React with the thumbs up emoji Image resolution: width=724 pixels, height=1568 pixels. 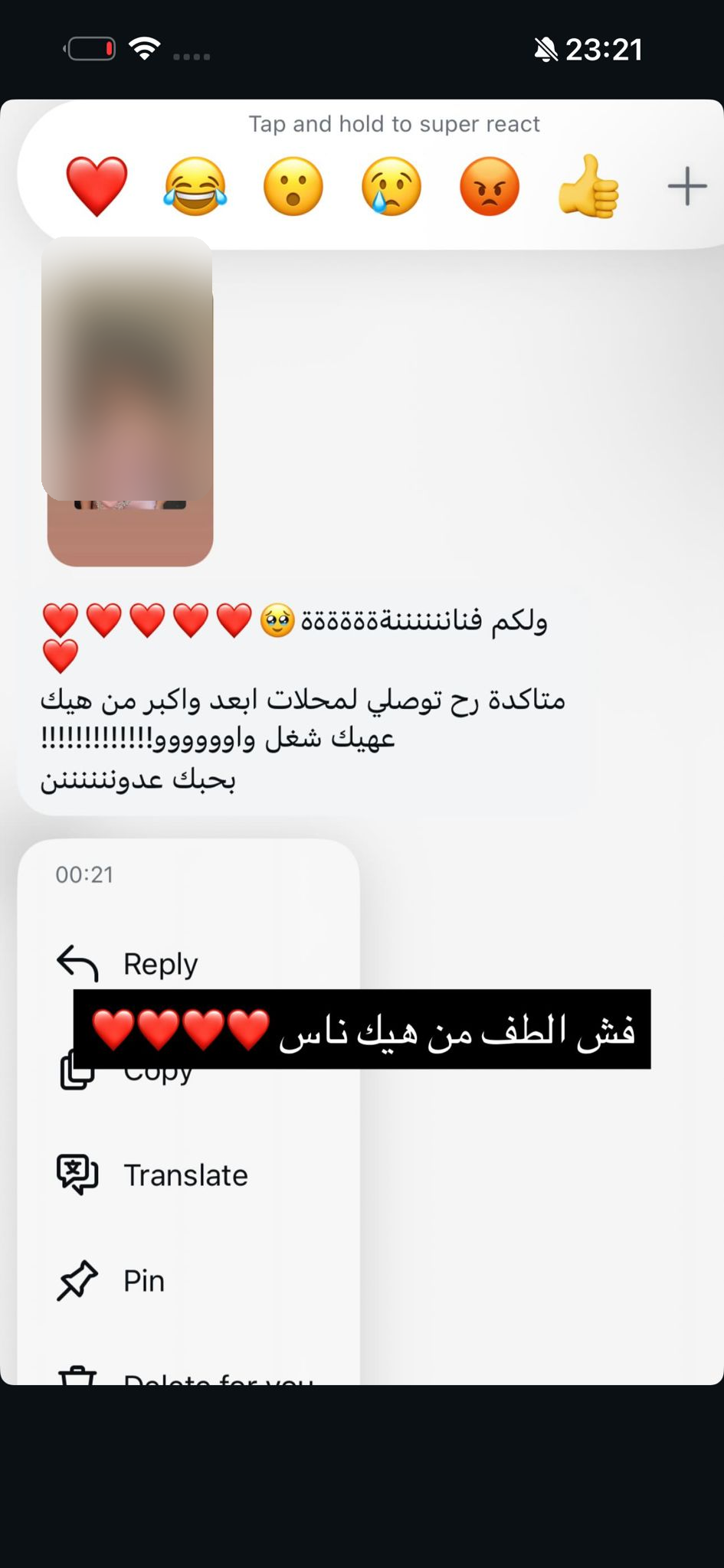588,186
